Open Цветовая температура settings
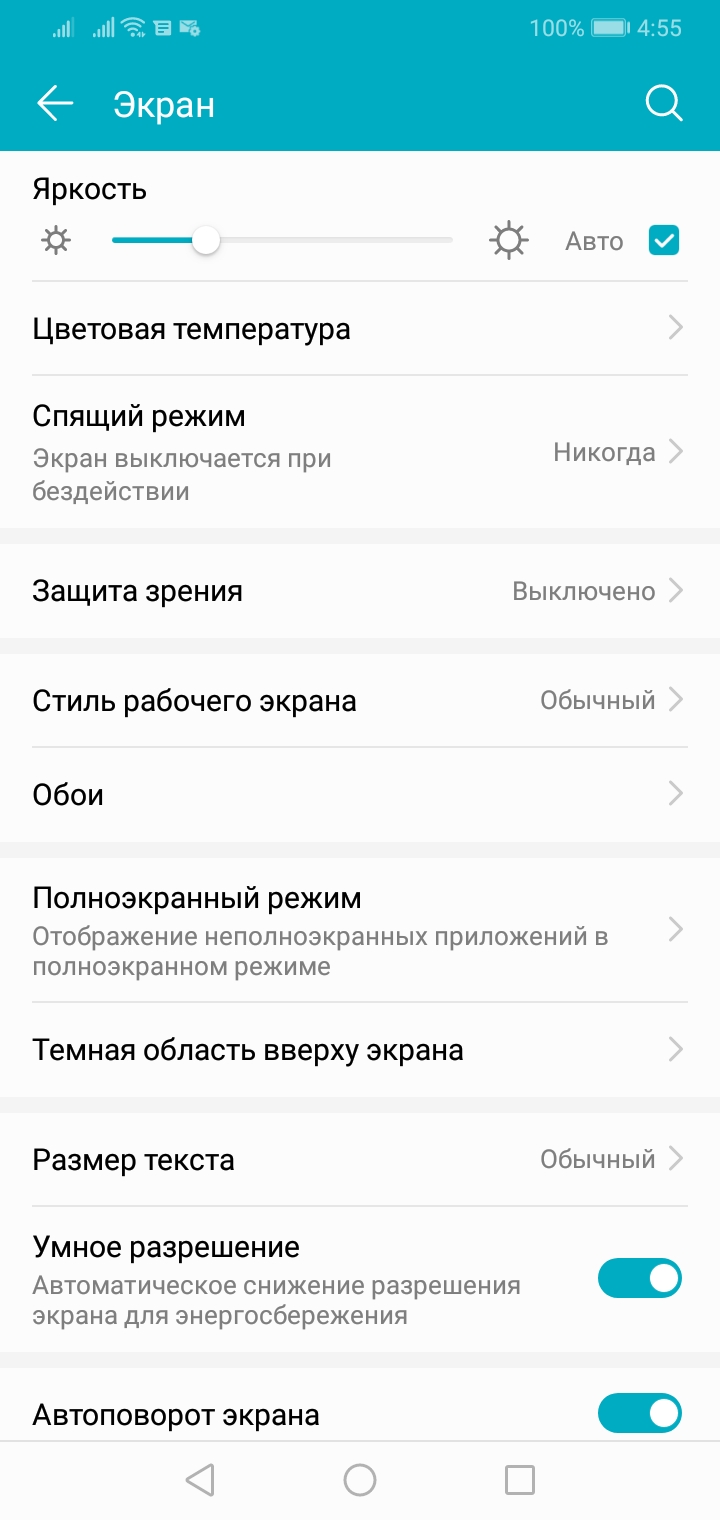Image resolution: width=720 pixels, height=1520 pixels. pos(360,329)
